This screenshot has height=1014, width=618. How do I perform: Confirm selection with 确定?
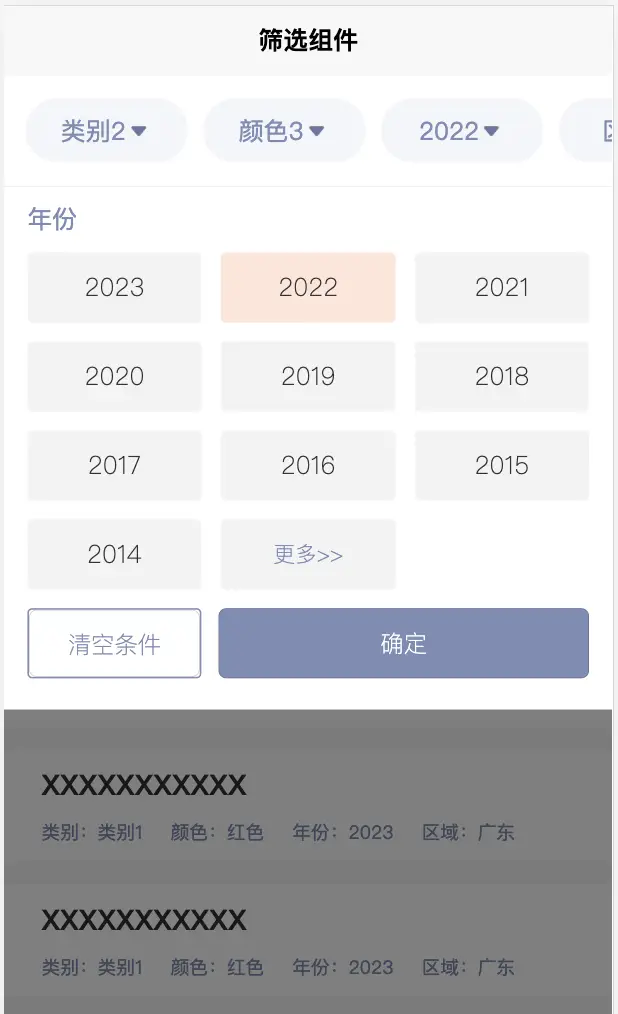coord(403,644)
